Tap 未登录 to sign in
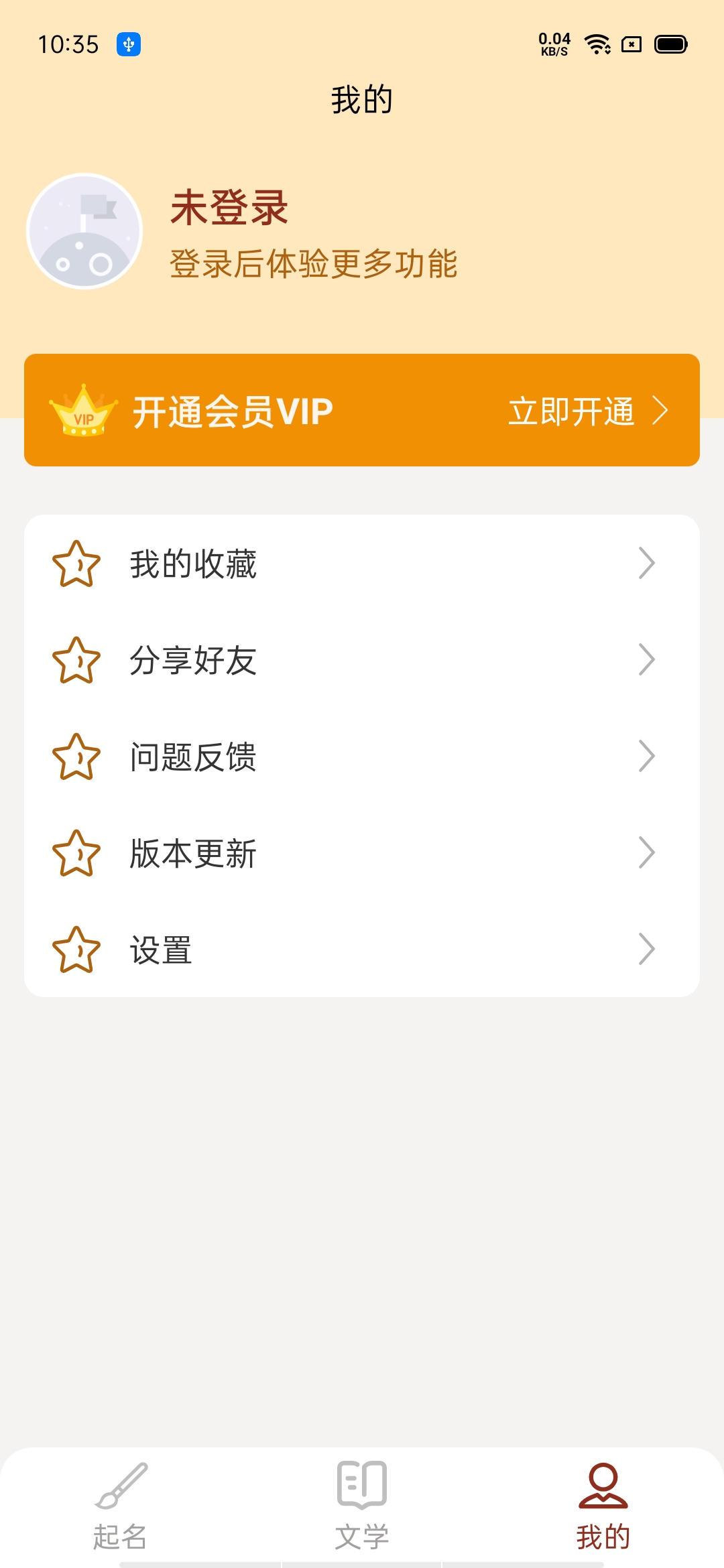The height and width of the screenshot is (1568, 724). (229, 208)
